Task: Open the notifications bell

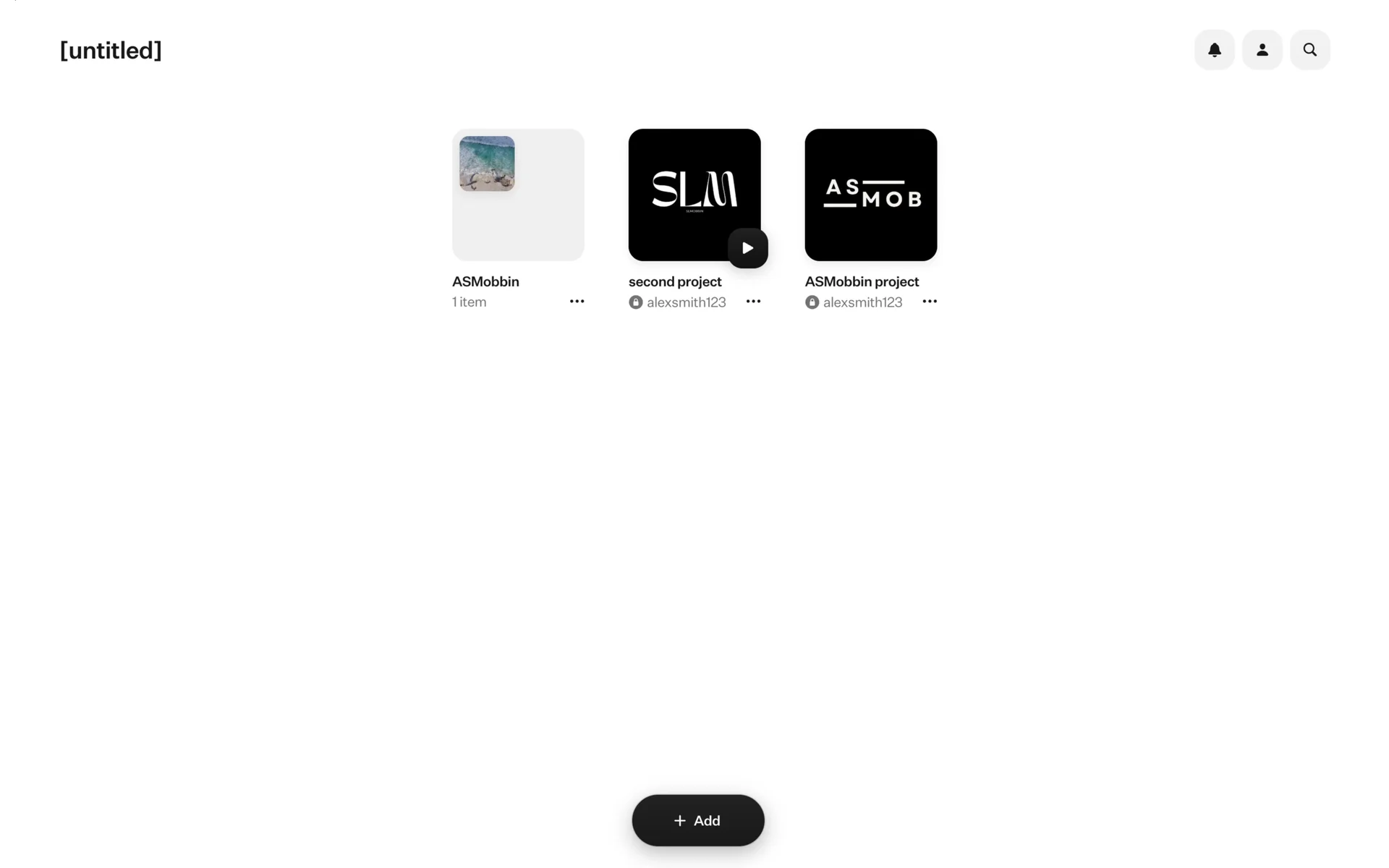Action: click(x=1214, y=50)
